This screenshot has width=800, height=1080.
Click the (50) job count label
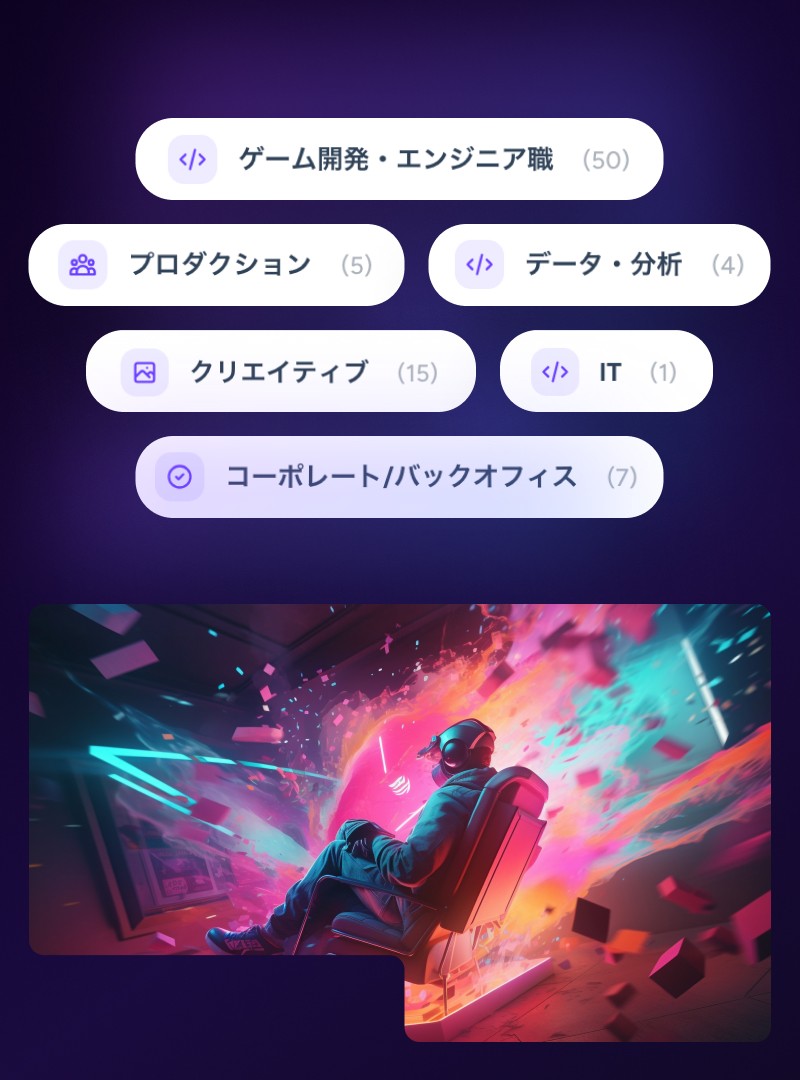tap(608, 158)
